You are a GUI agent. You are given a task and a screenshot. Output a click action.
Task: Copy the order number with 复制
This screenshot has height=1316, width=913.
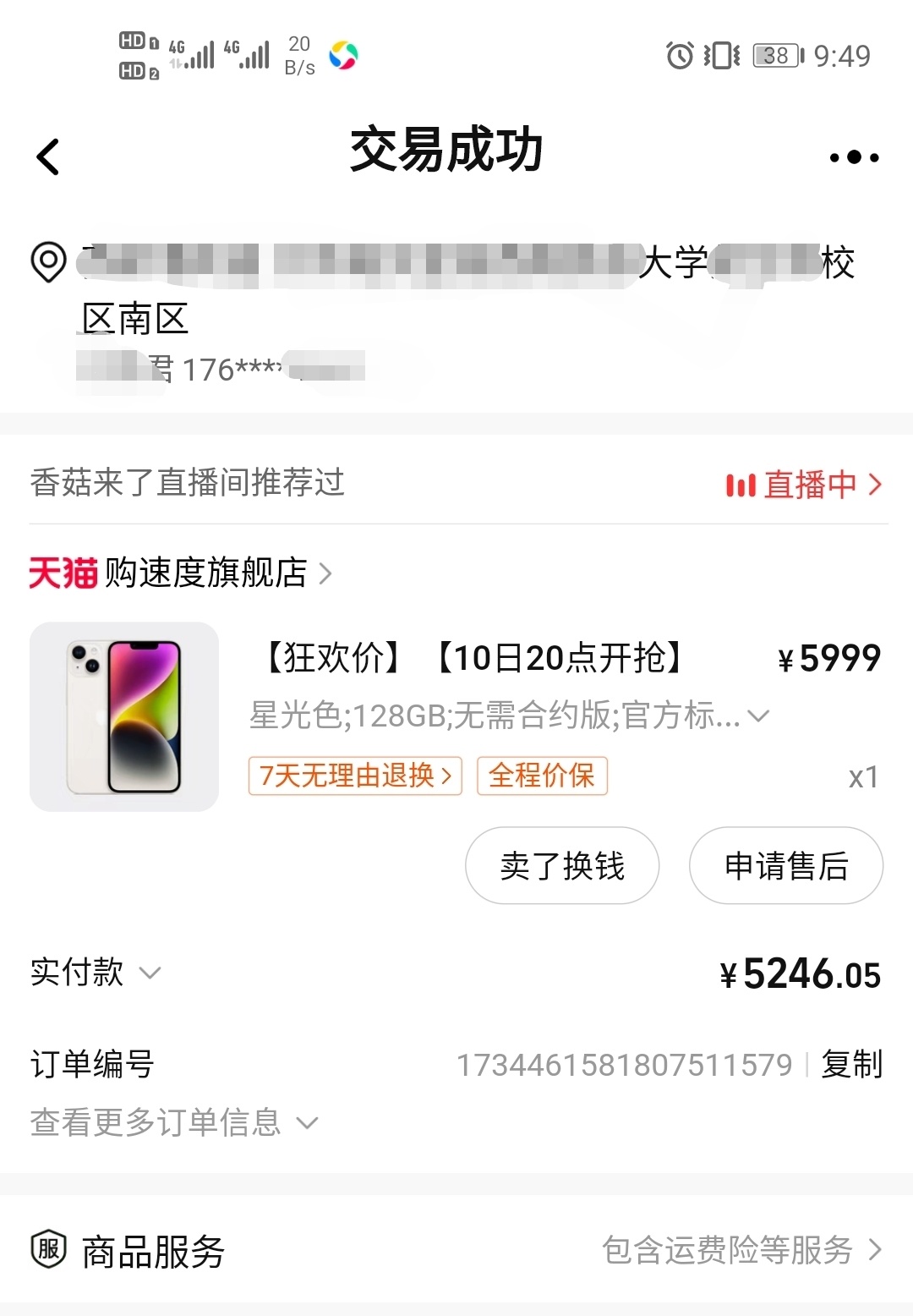tap(851, 1065)
